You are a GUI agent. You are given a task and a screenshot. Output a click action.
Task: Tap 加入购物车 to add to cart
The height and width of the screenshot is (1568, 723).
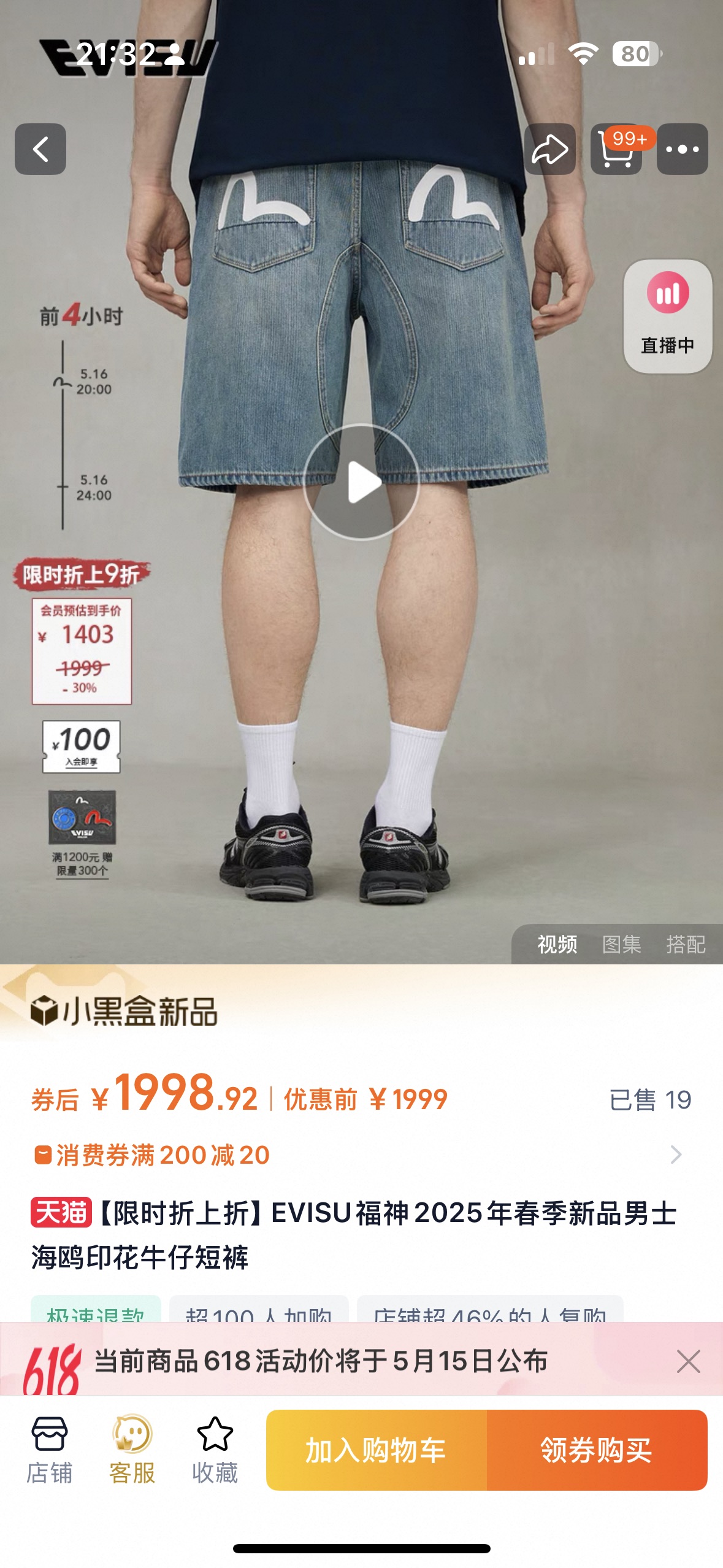tap(376, 1450)
